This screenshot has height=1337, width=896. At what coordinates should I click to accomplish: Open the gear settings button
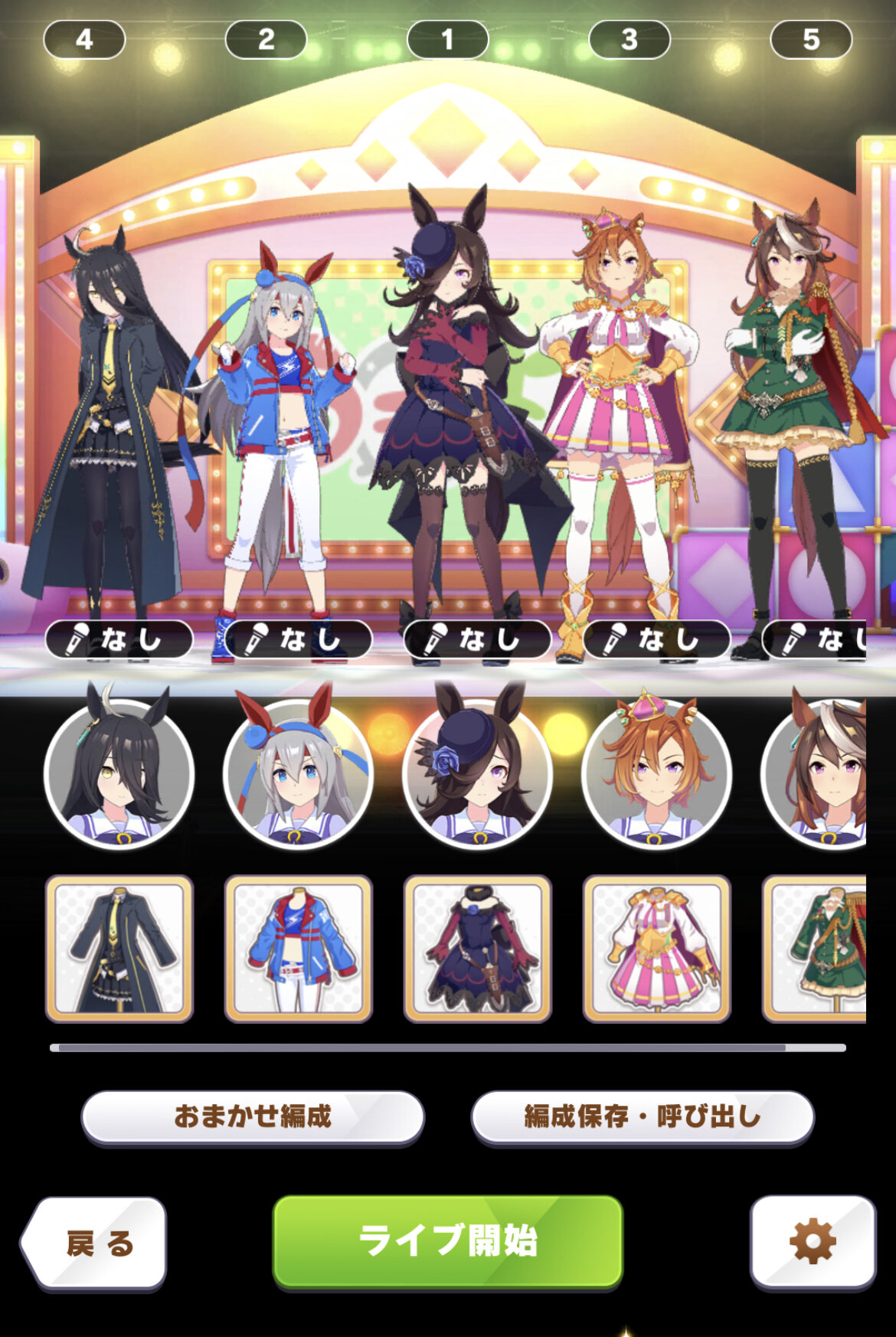point(813,1241)
